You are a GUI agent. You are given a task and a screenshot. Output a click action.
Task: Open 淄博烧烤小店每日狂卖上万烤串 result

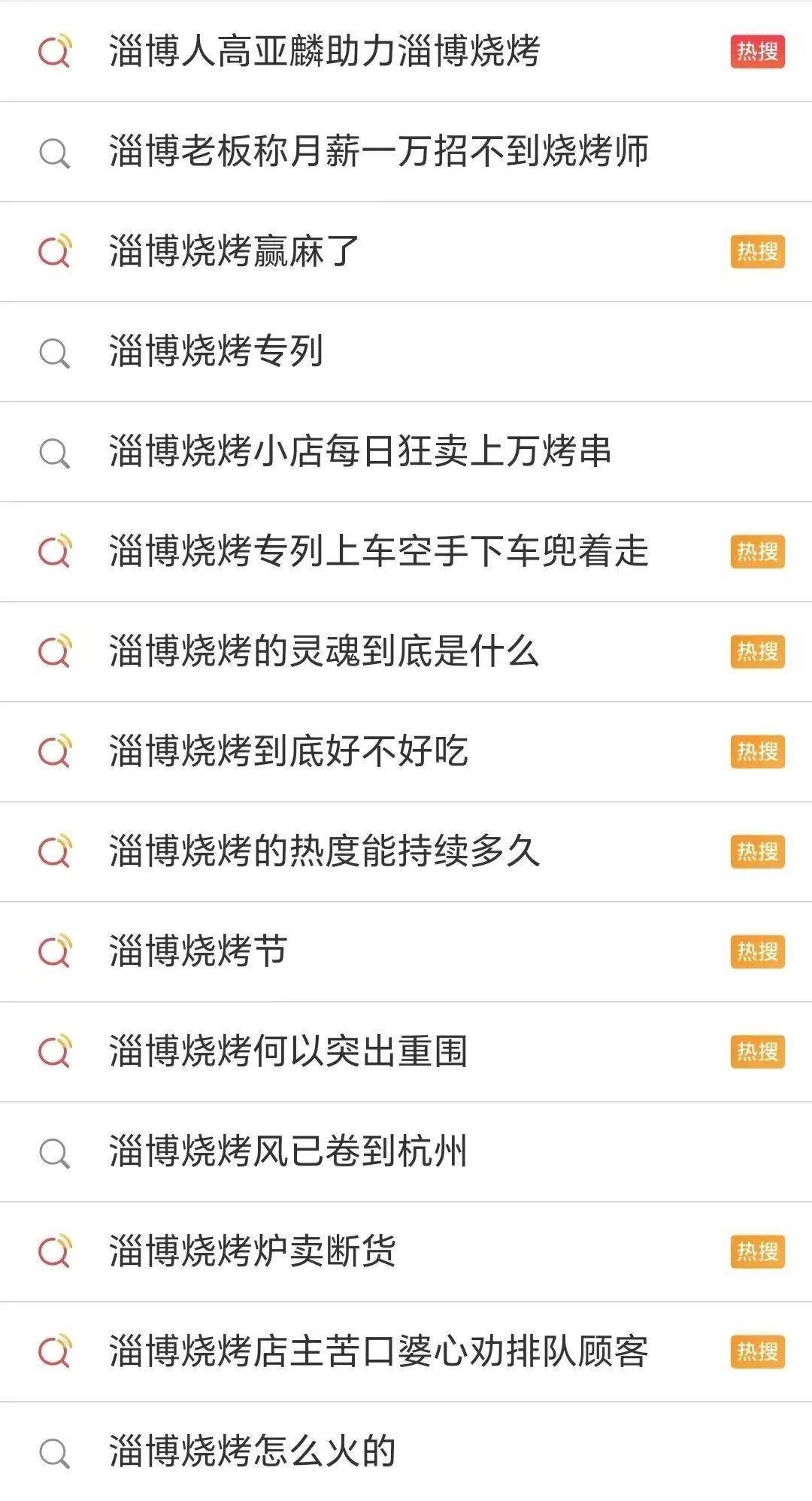point(360,451)
